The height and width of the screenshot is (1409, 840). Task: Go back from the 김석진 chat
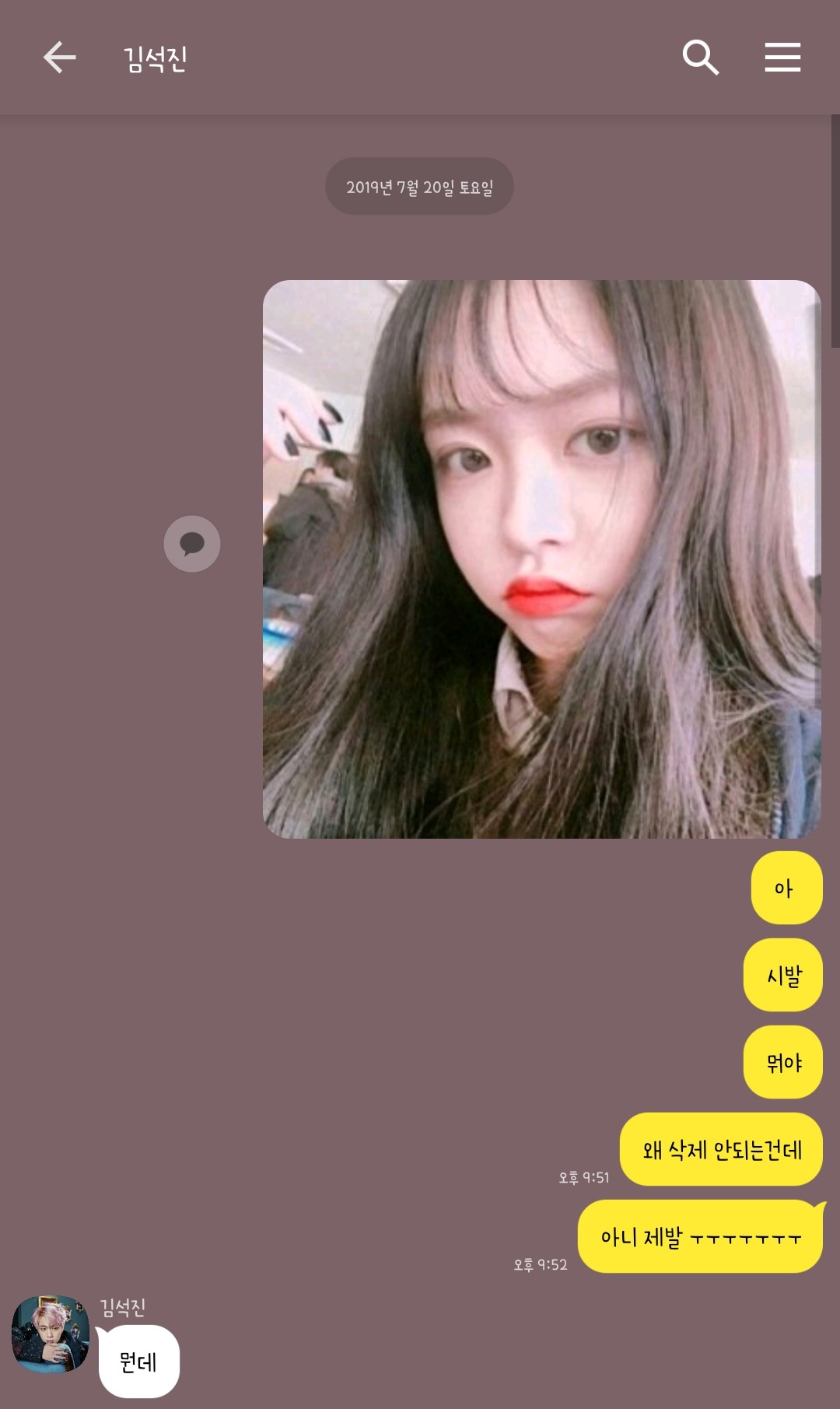coord(59,58)
